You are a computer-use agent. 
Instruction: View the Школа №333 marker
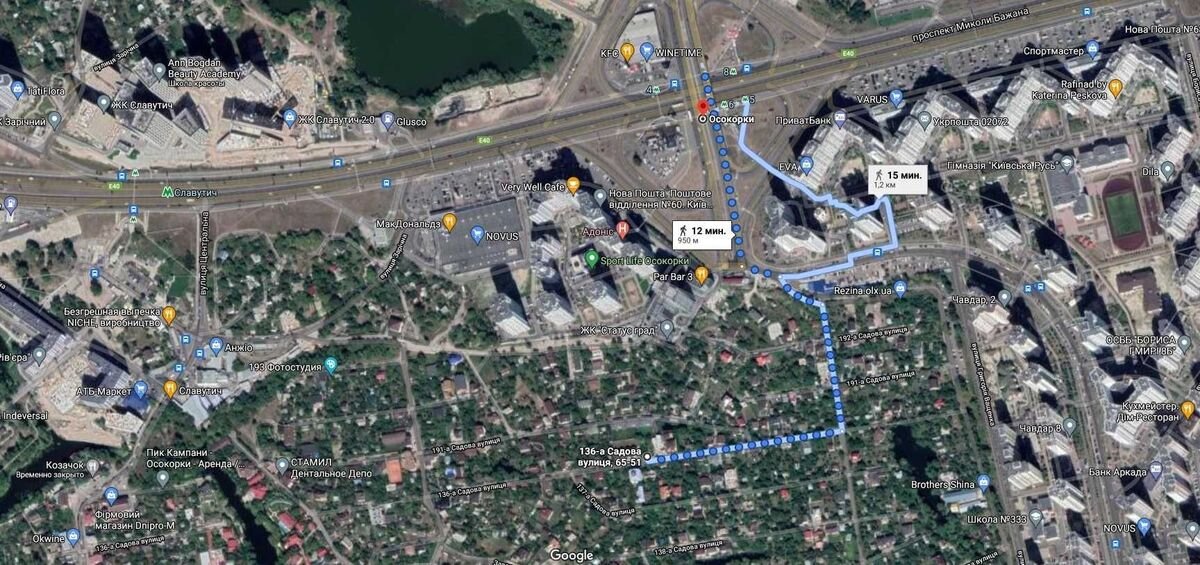click(x=1036, y=518)
